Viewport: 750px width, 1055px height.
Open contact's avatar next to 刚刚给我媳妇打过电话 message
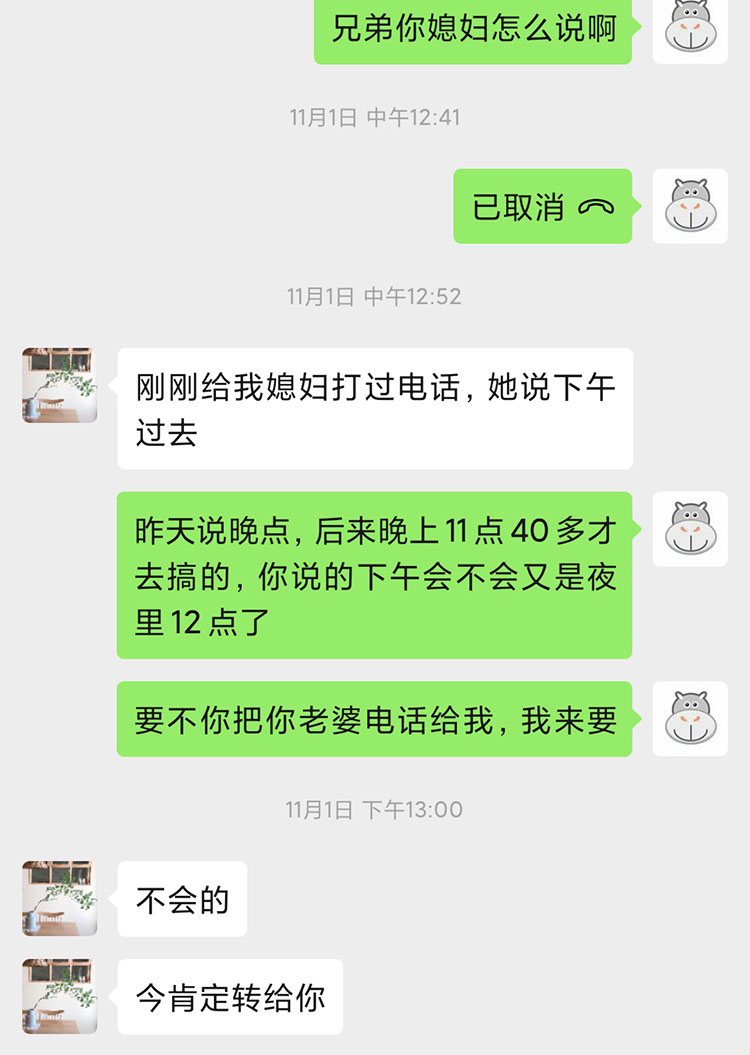coord(60,386)
